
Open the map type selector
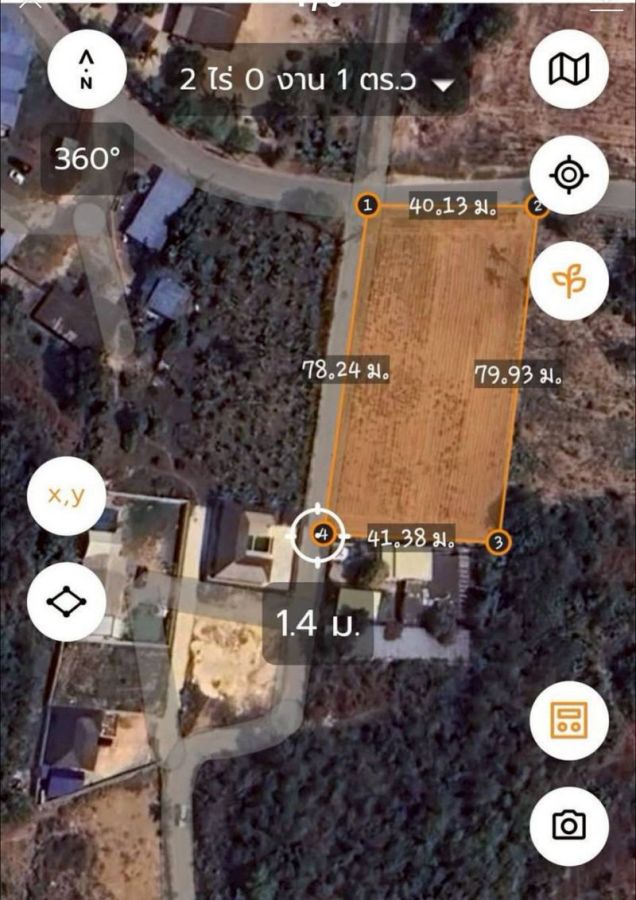[x=569, y=69]
